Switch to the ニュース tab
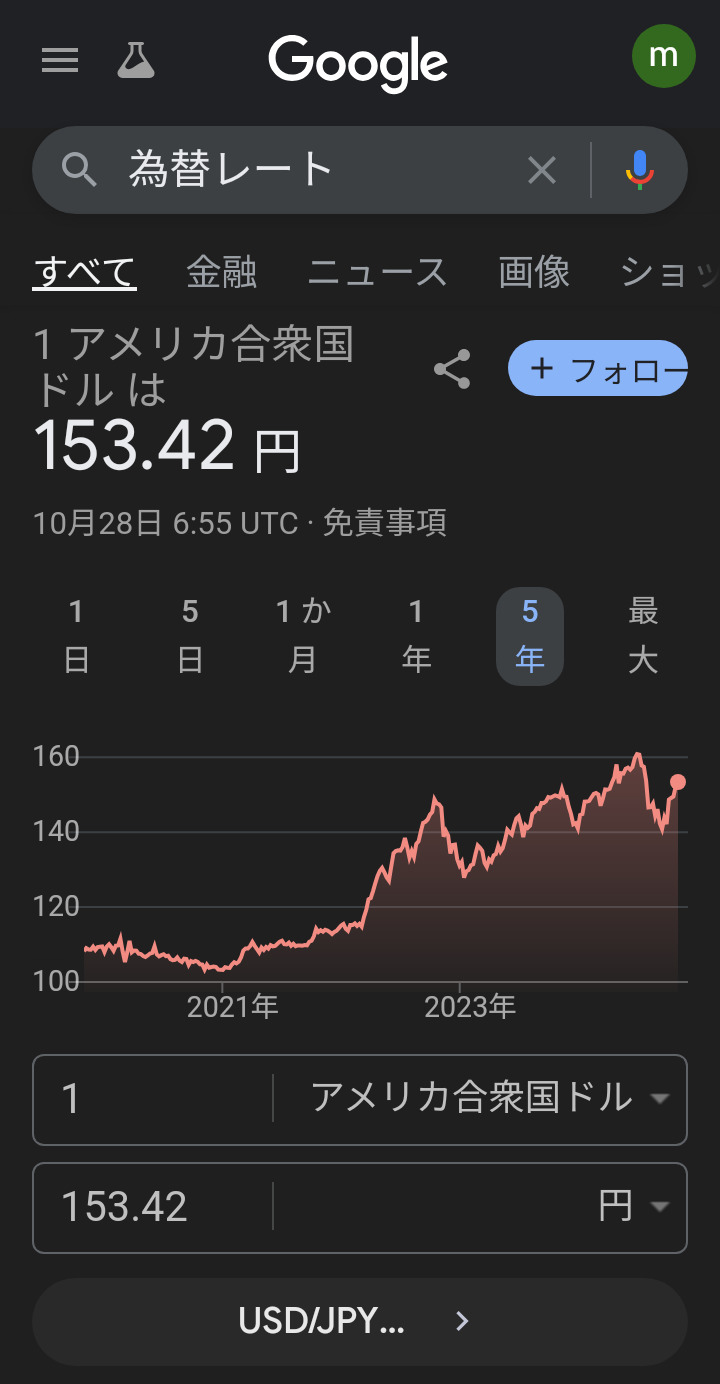The height and width of the screenshot is (1384, 720). (378, 272)
